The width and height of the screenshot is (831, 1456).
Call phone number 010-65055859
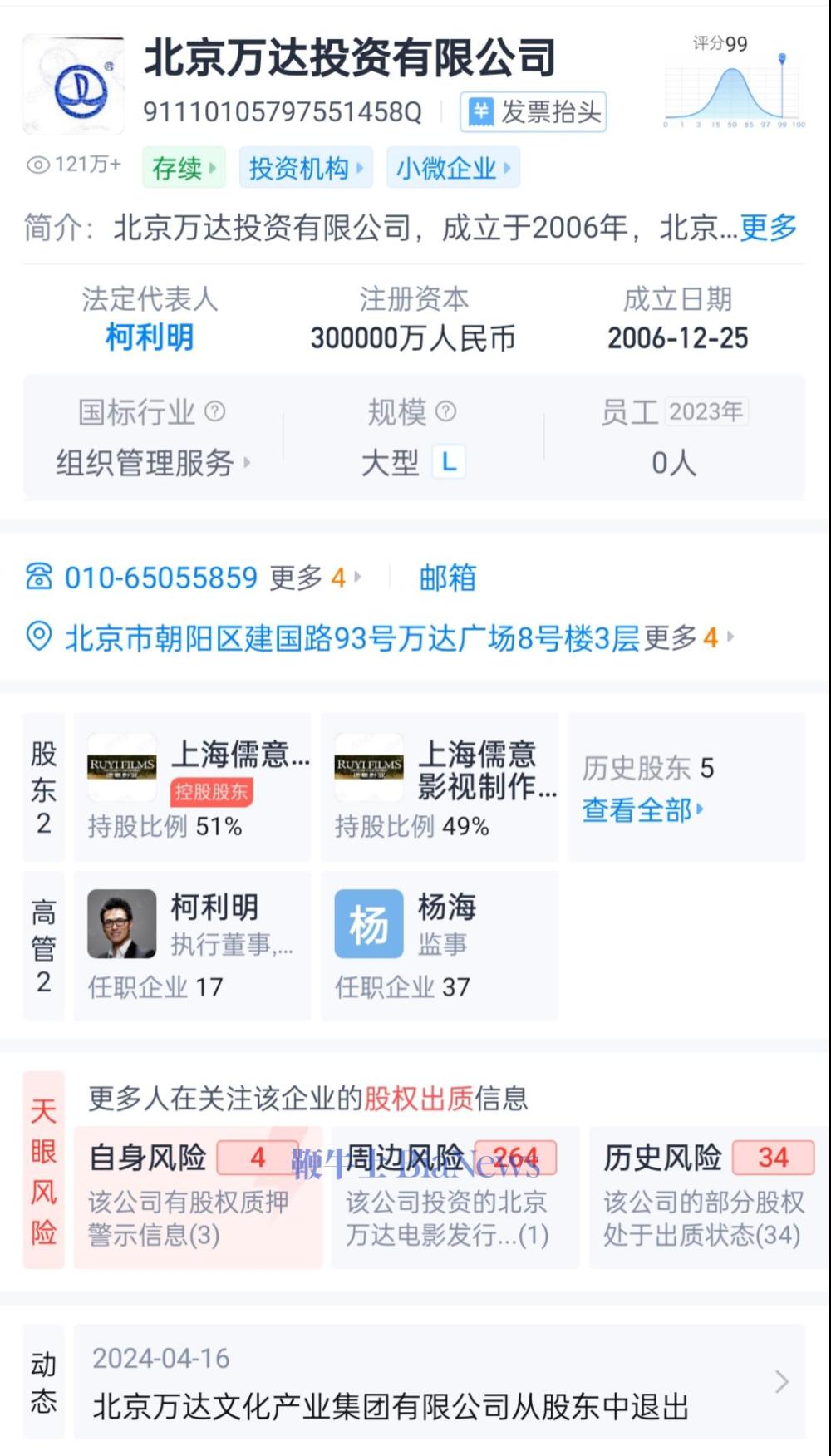[161, 578]
